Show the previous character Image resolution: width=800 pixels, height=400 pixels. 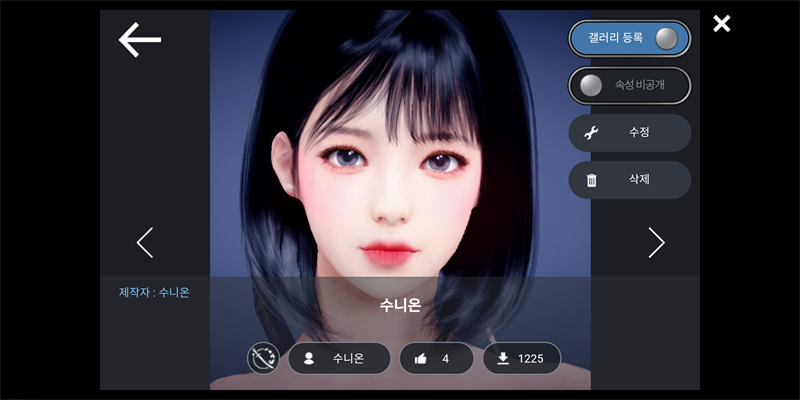click(x=145, y=242)
